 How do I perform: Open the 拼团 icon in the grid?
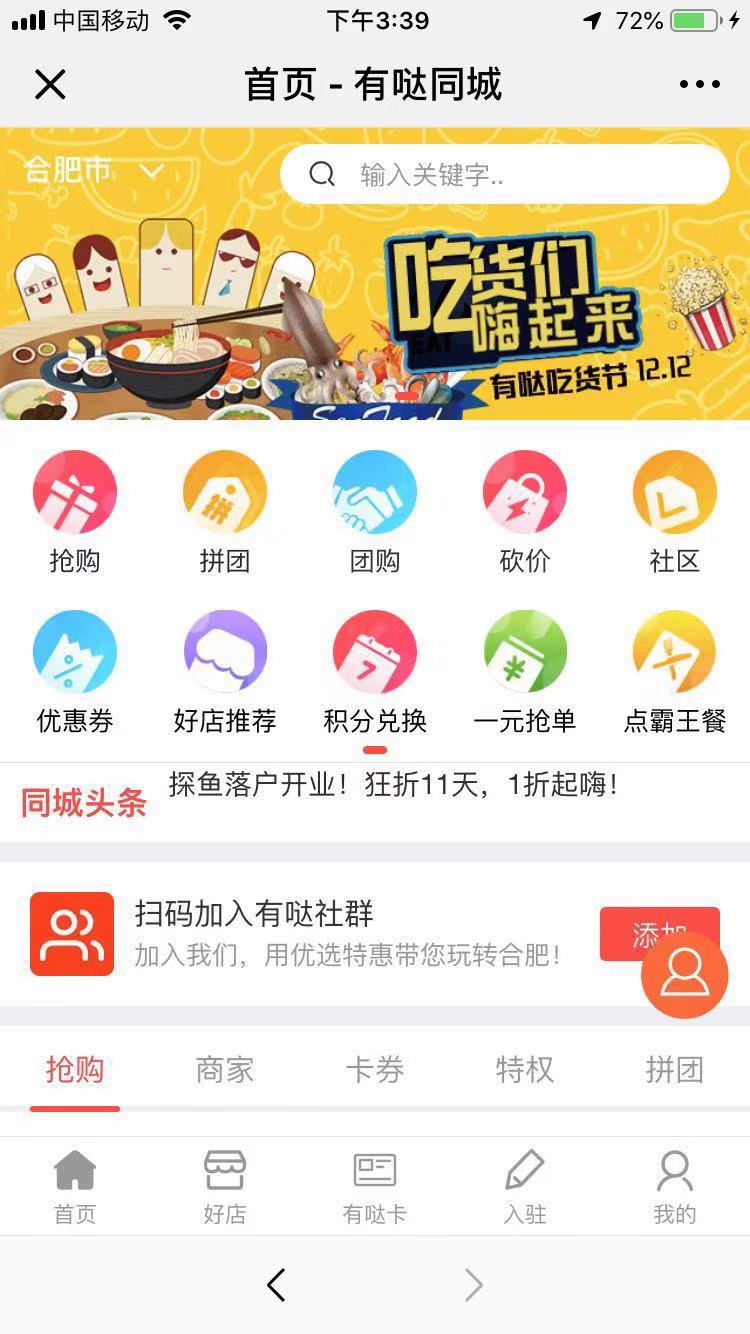225,493
